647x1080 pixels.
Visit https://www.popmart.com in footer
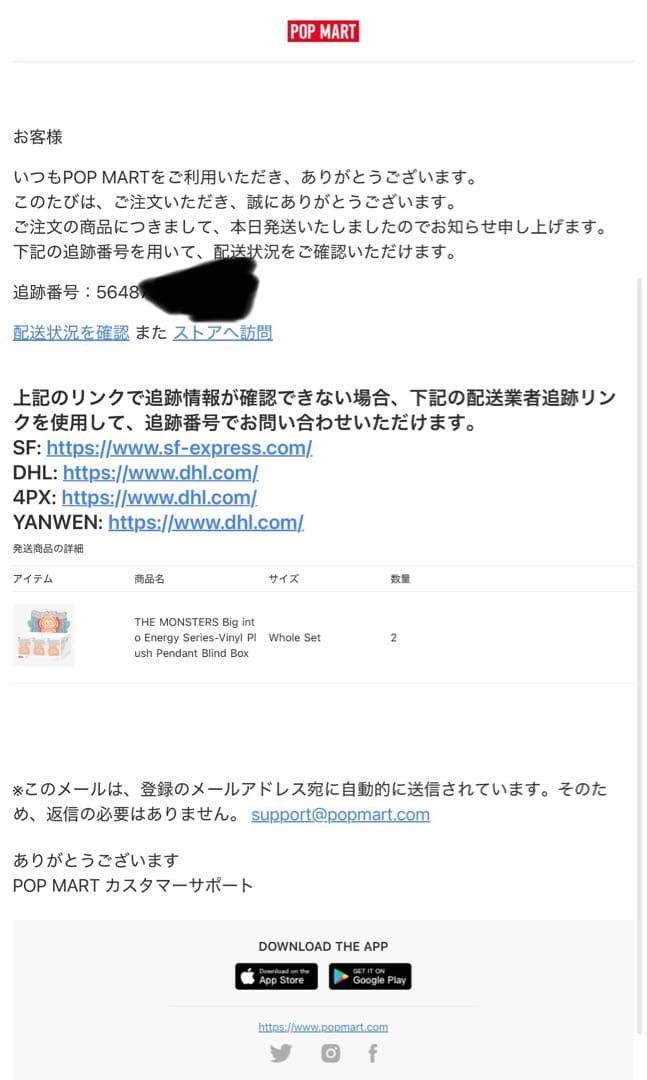[323, 1026]
